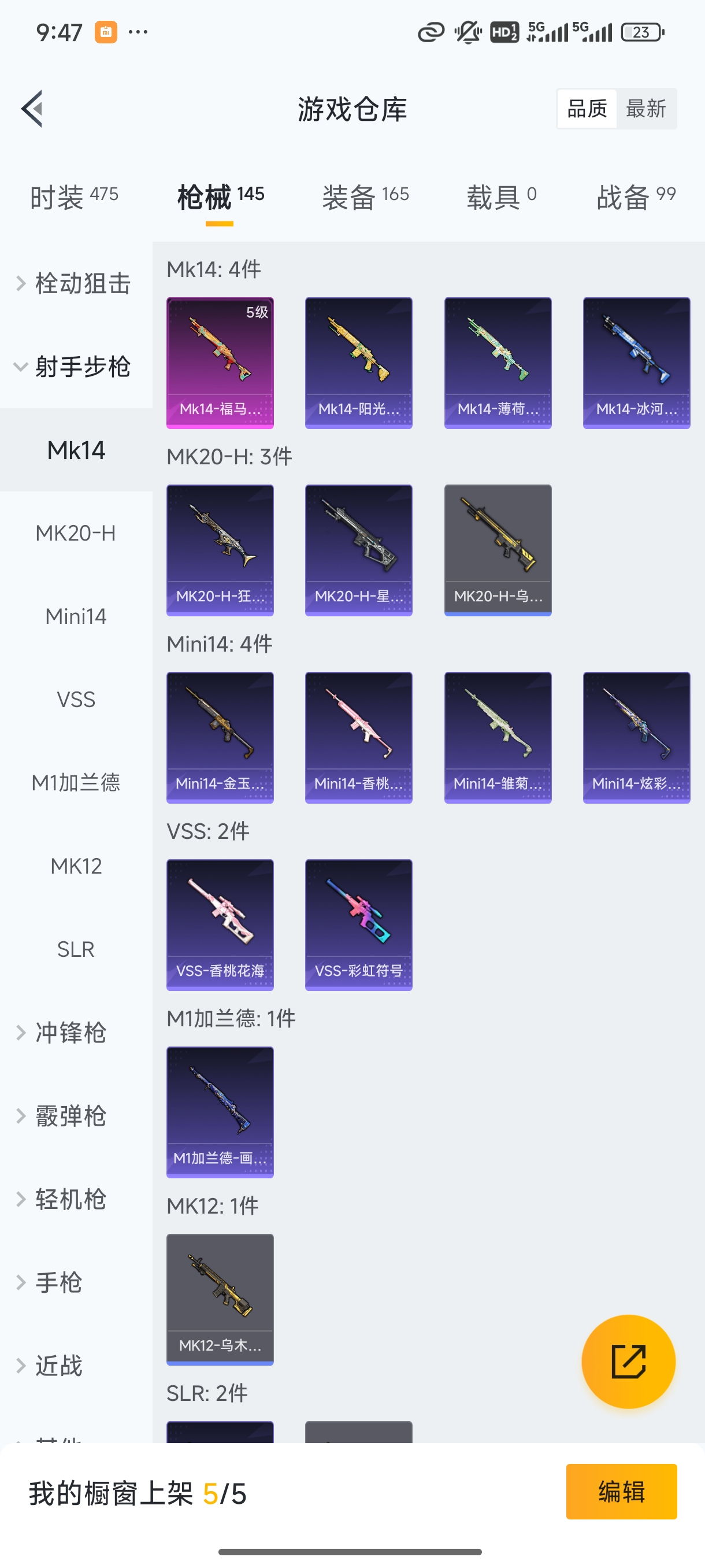View the VSS-彩虹符号 skin
The width and height of the screenshot is (705, 1568).
pyautogui.click(x=358, y=924)
